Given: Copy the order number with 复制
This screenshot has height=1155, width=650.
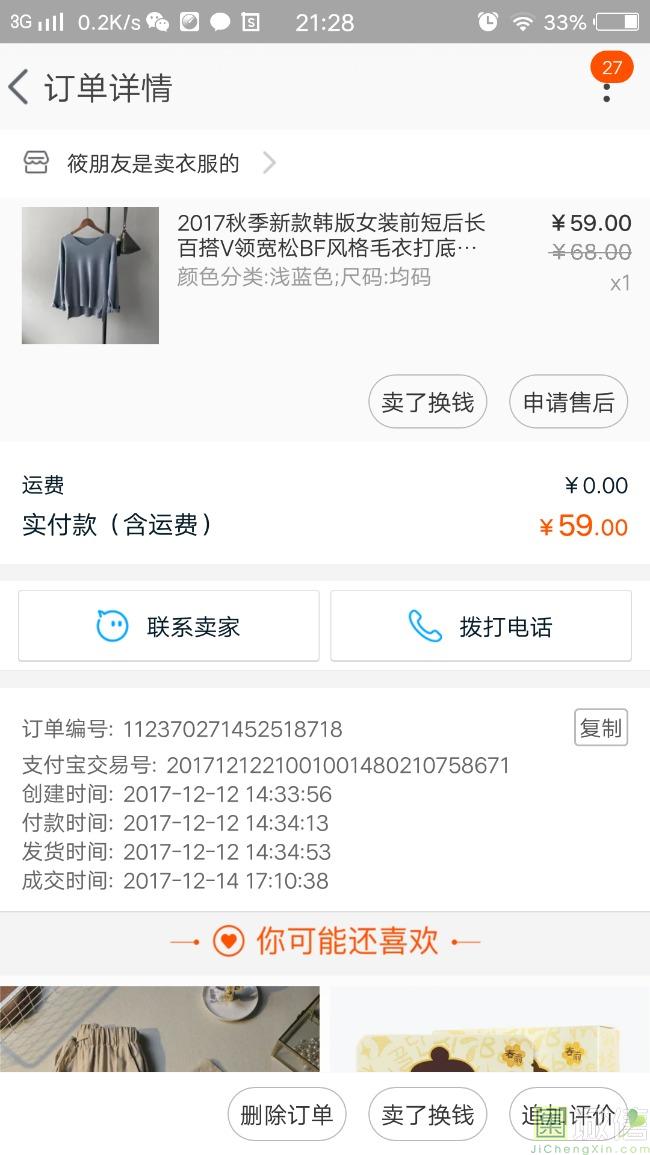Looking at the screenshot, I should [600, 728].
